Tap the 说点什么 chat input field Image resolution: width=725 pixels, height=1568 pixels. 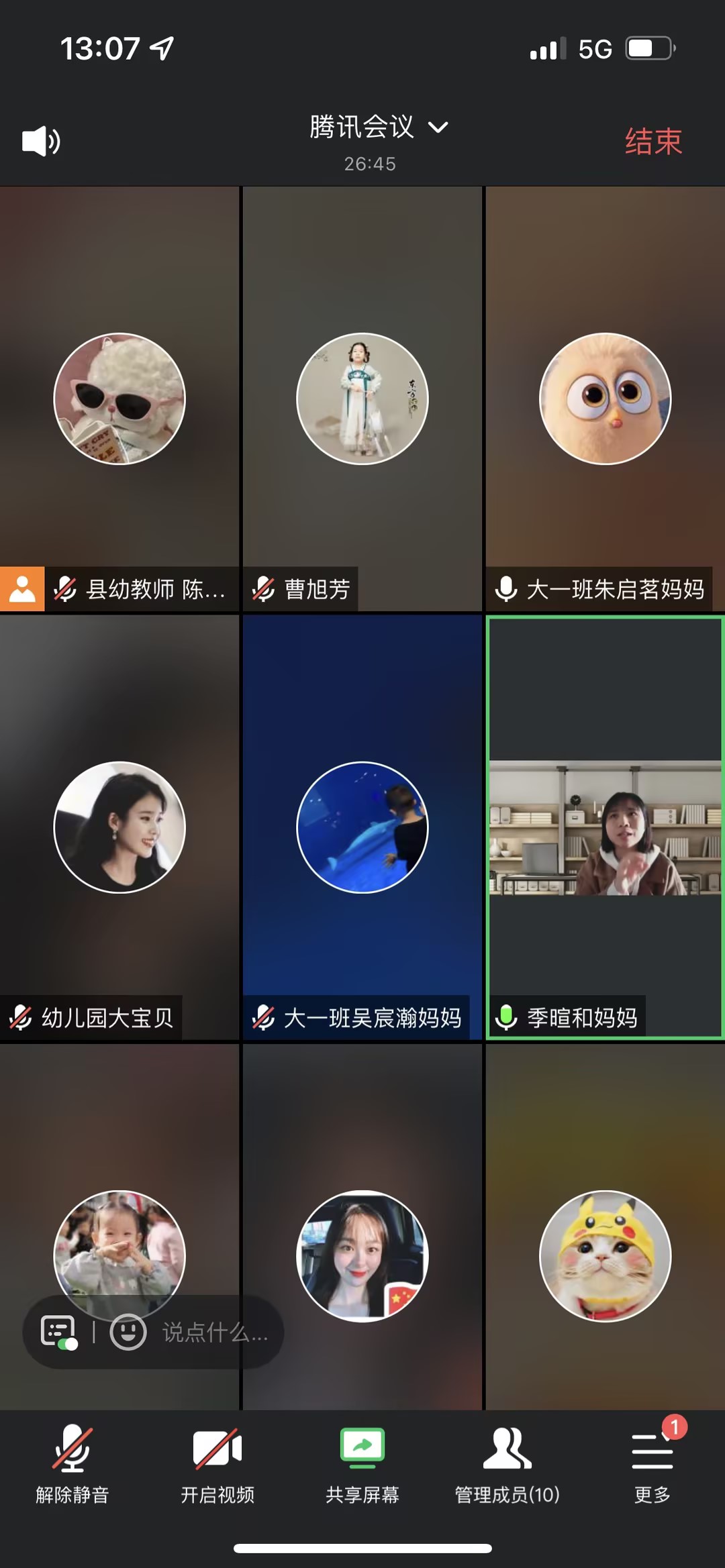[x=215, y=1332]
